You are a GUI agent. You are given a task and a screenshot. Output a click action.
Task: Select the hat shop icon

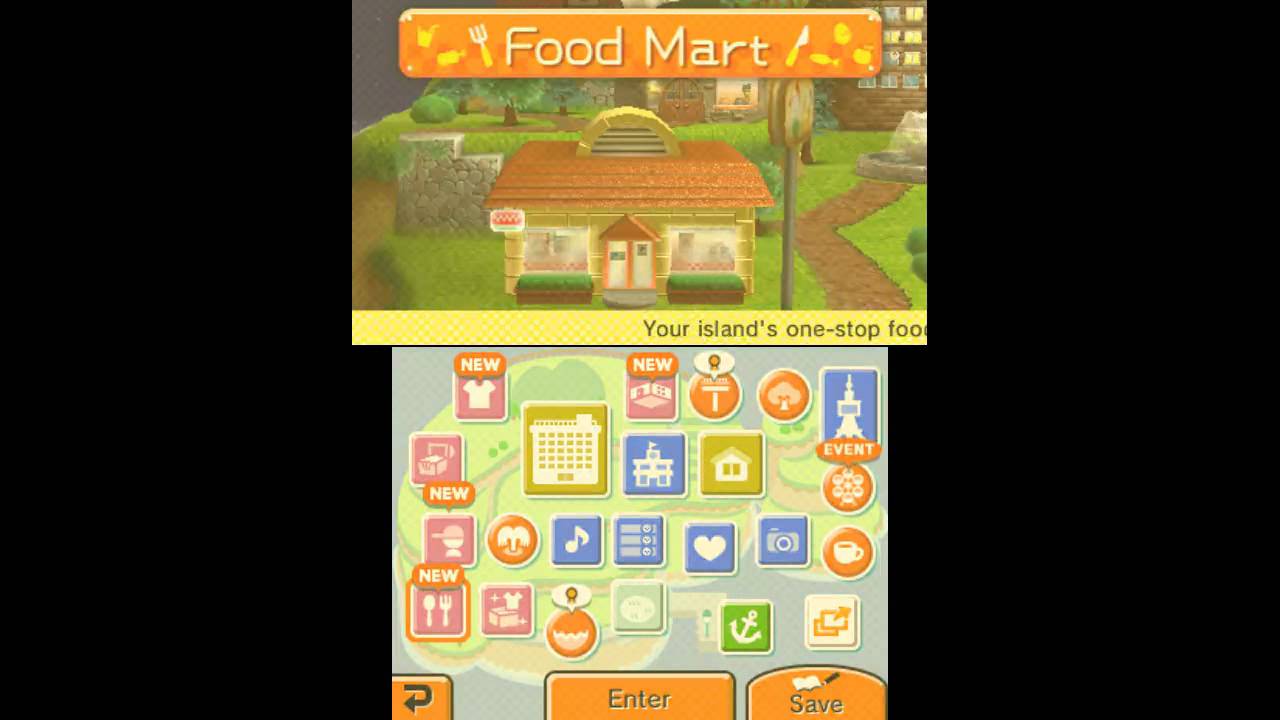coord(449,541)
